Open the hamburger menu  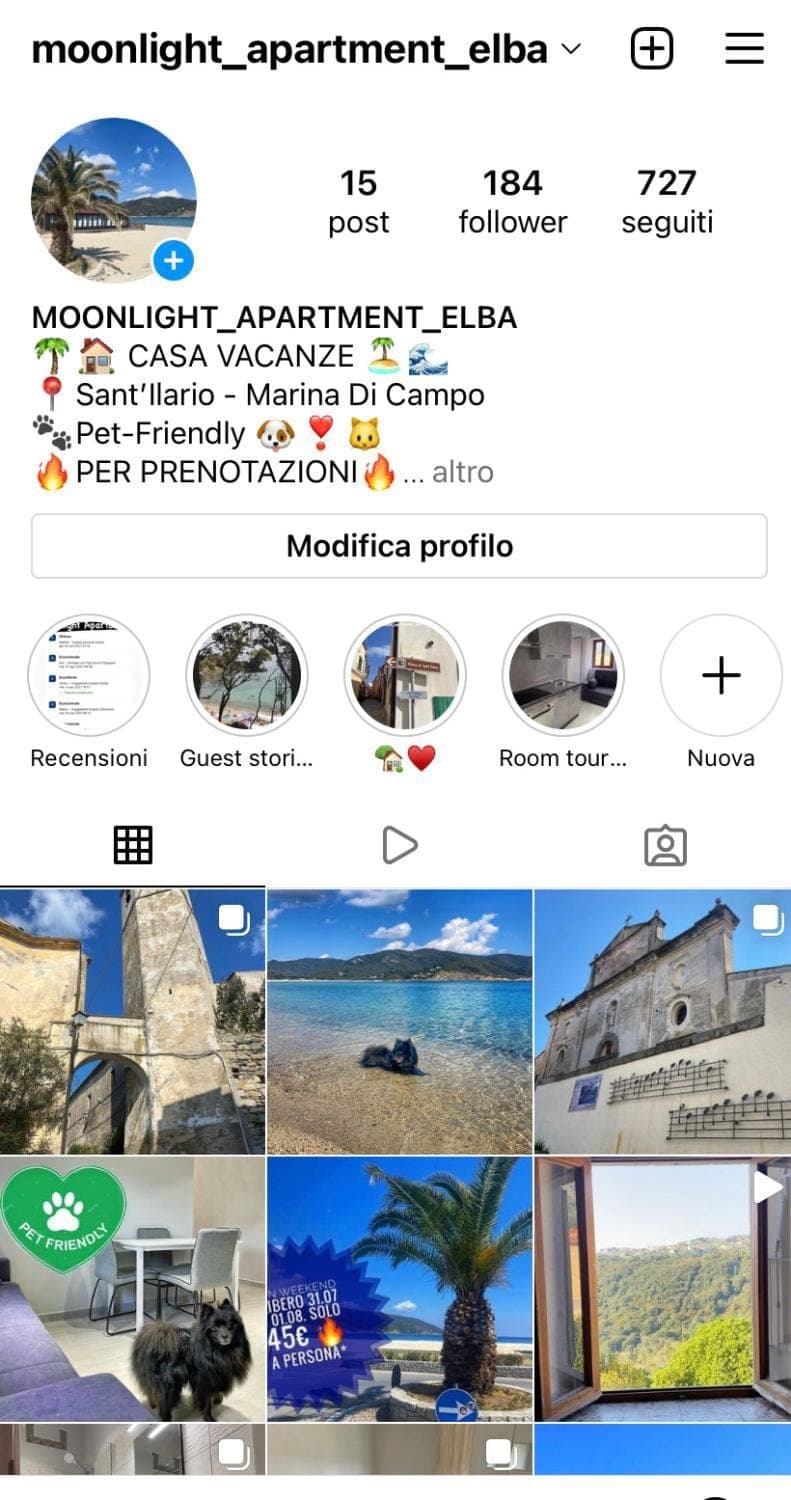[744, 49]
